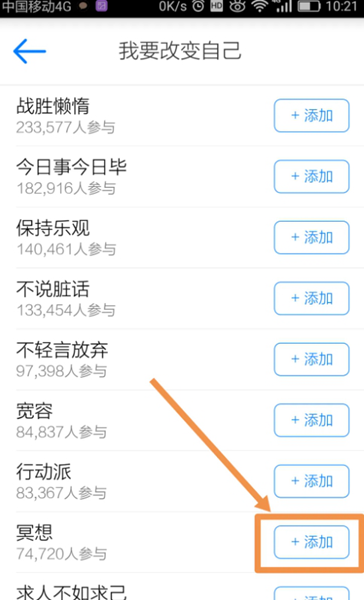Add the 战胜懒惰 habit
The height and width of the screenshot is (600, 364).
click(x=312, y=116)
